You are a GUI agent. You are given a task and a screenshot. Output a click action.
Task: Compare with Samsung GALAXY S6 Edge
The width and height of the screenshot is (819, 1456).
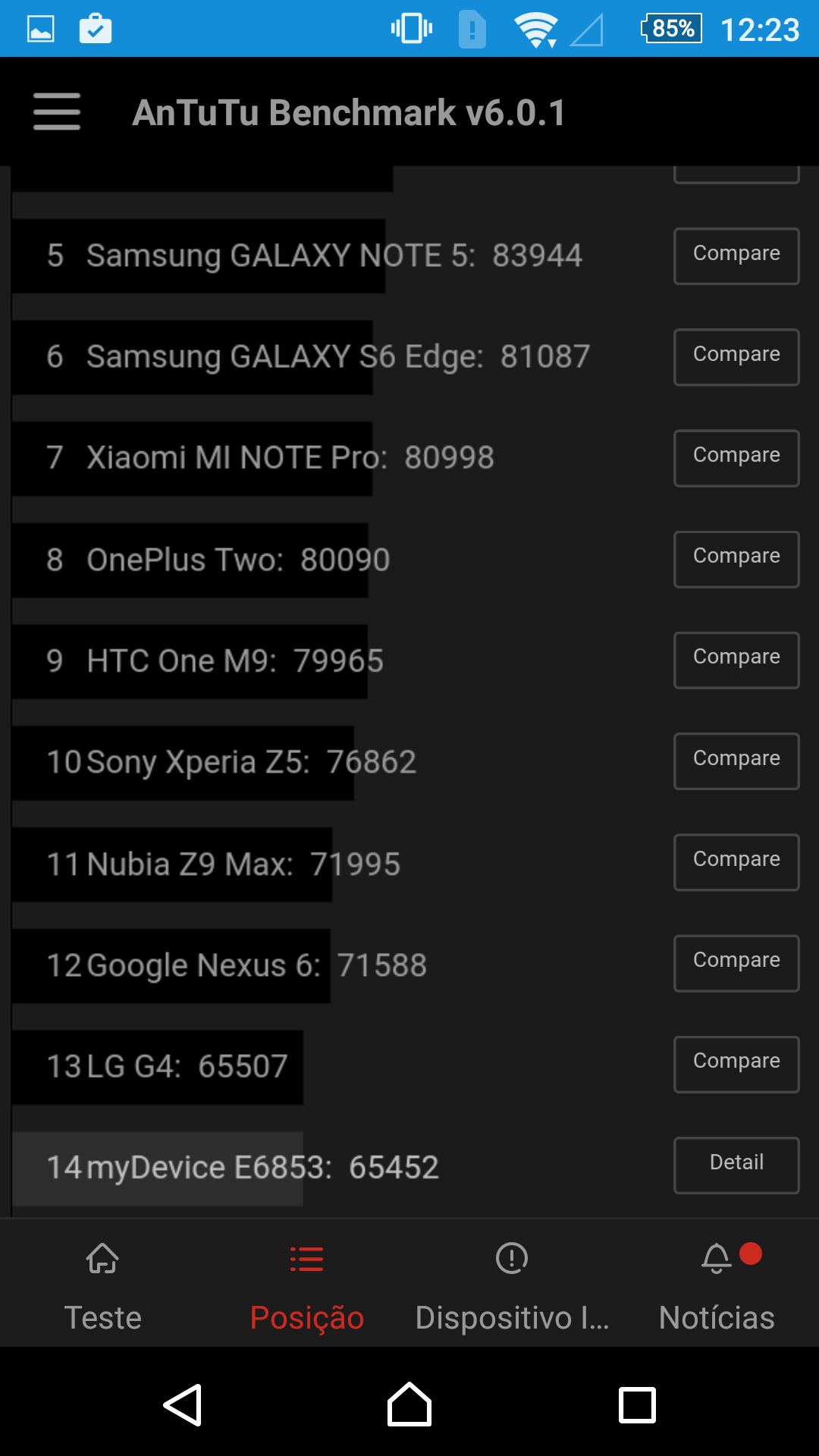[736, 357]
